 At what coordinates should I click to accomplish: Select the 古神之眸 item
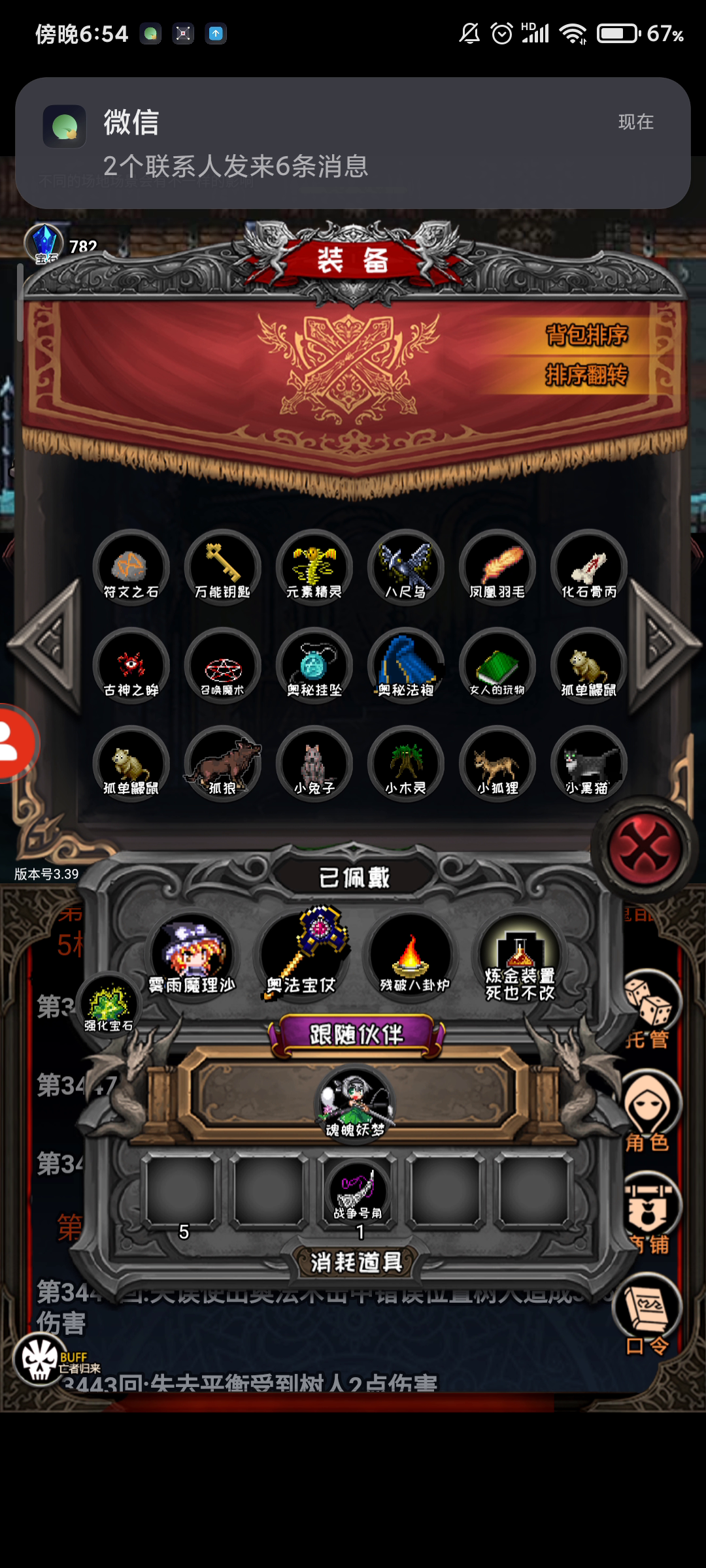(x=131, y=665)
